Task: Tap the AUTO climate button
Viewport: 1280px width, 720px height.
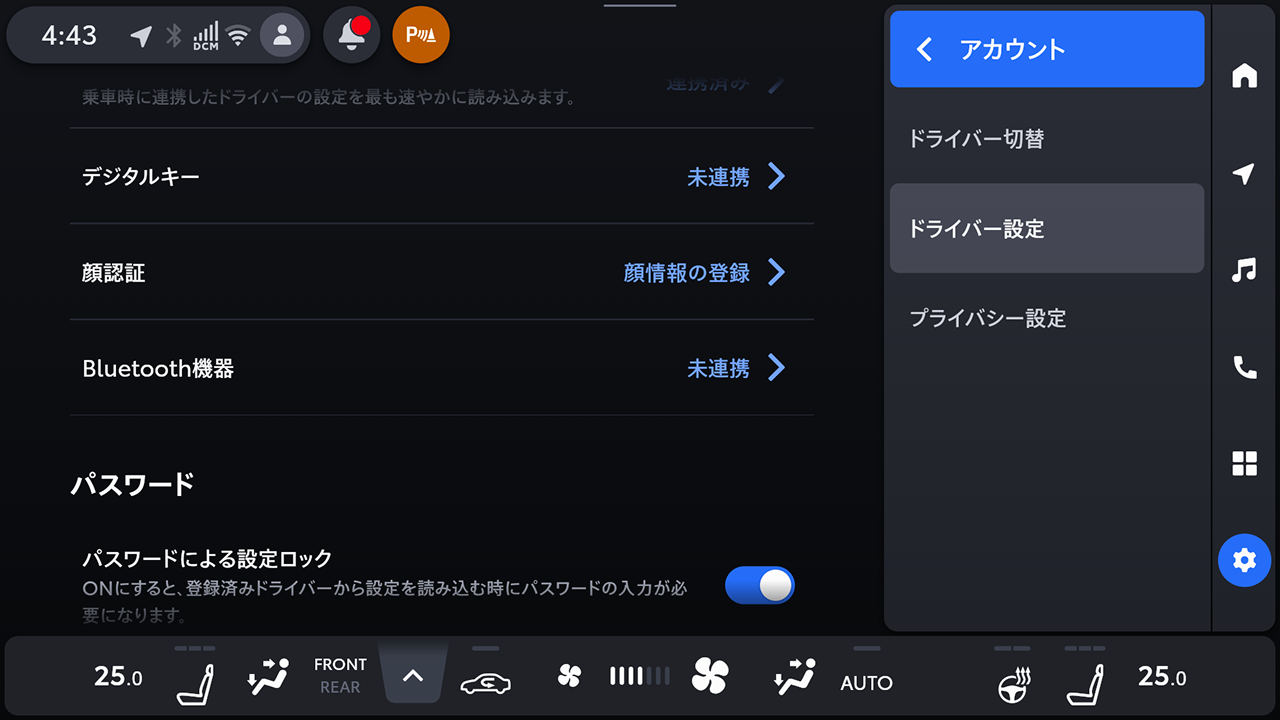Action: [866, 683]
